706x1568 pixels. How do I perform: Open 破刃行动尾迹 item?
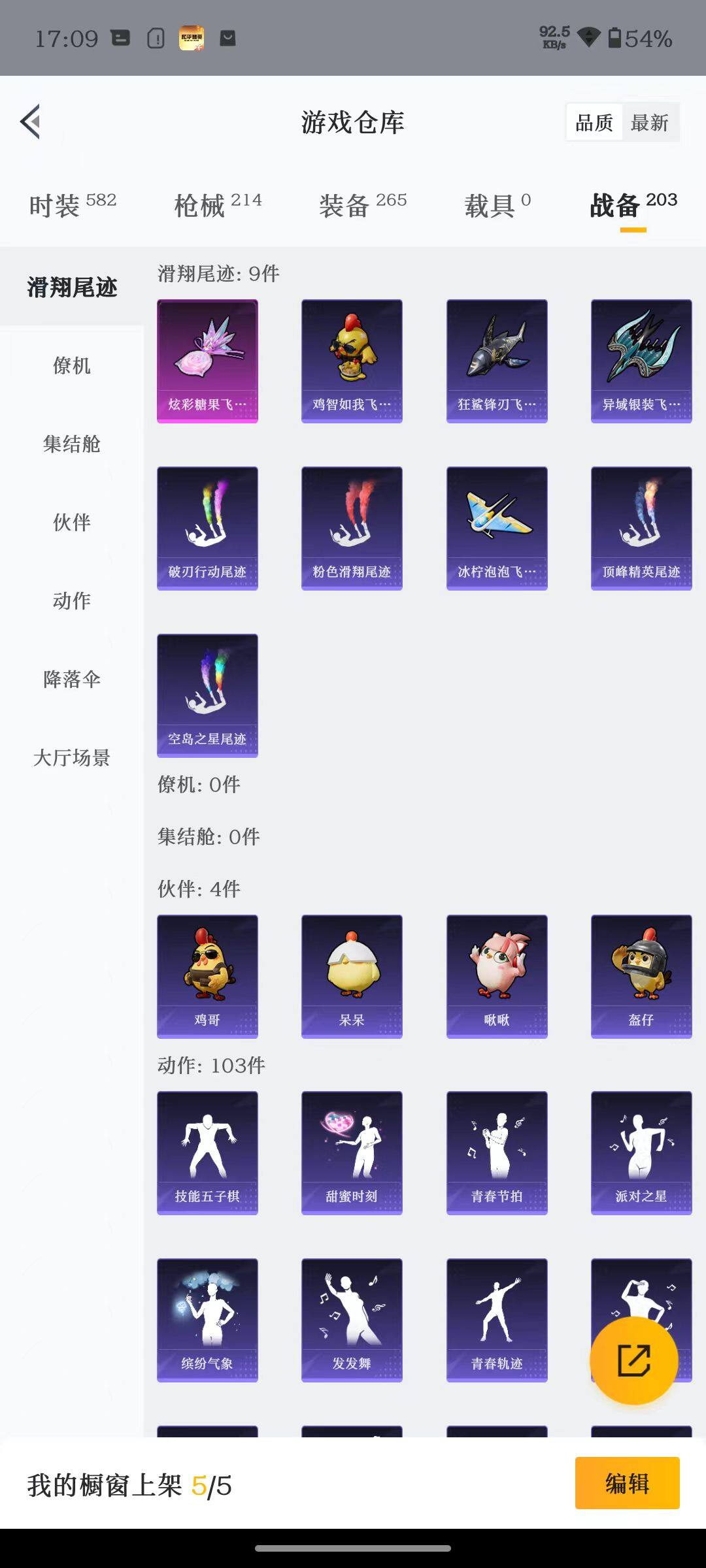point(207,528)
